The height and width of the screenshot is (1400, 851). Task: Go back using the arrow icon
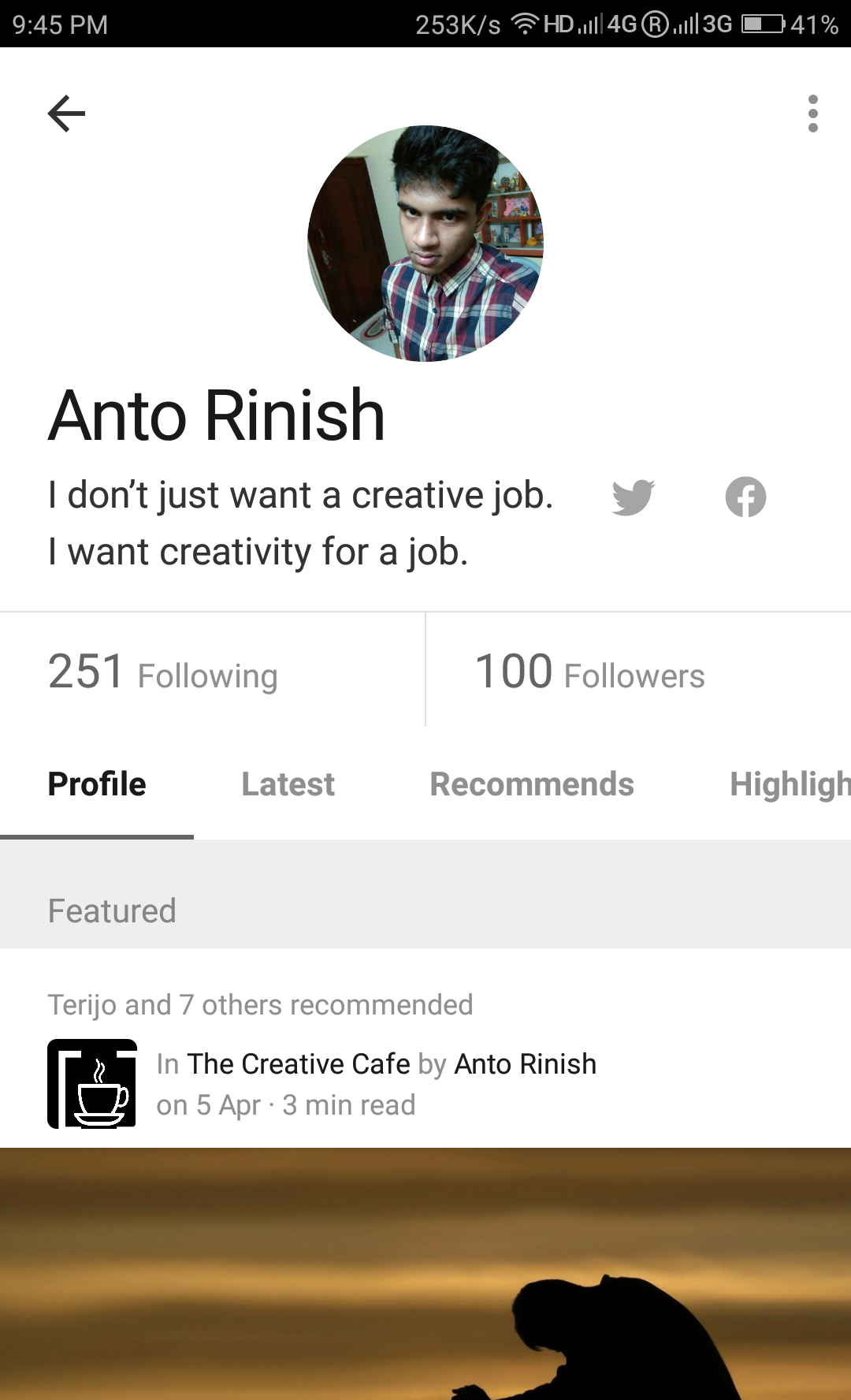click(66, 114)
